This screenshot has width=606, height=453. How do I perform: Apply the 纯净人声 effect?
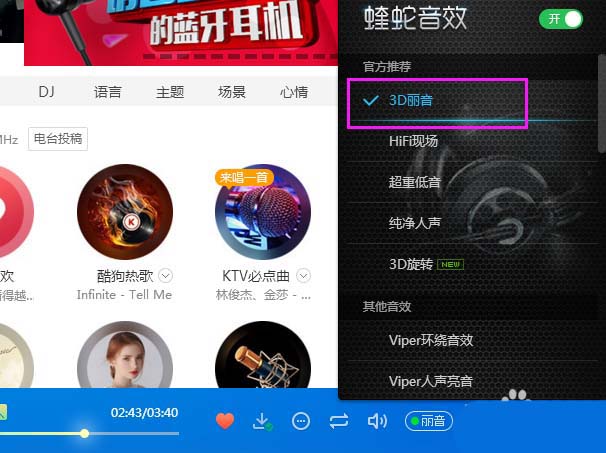(414, 222)
